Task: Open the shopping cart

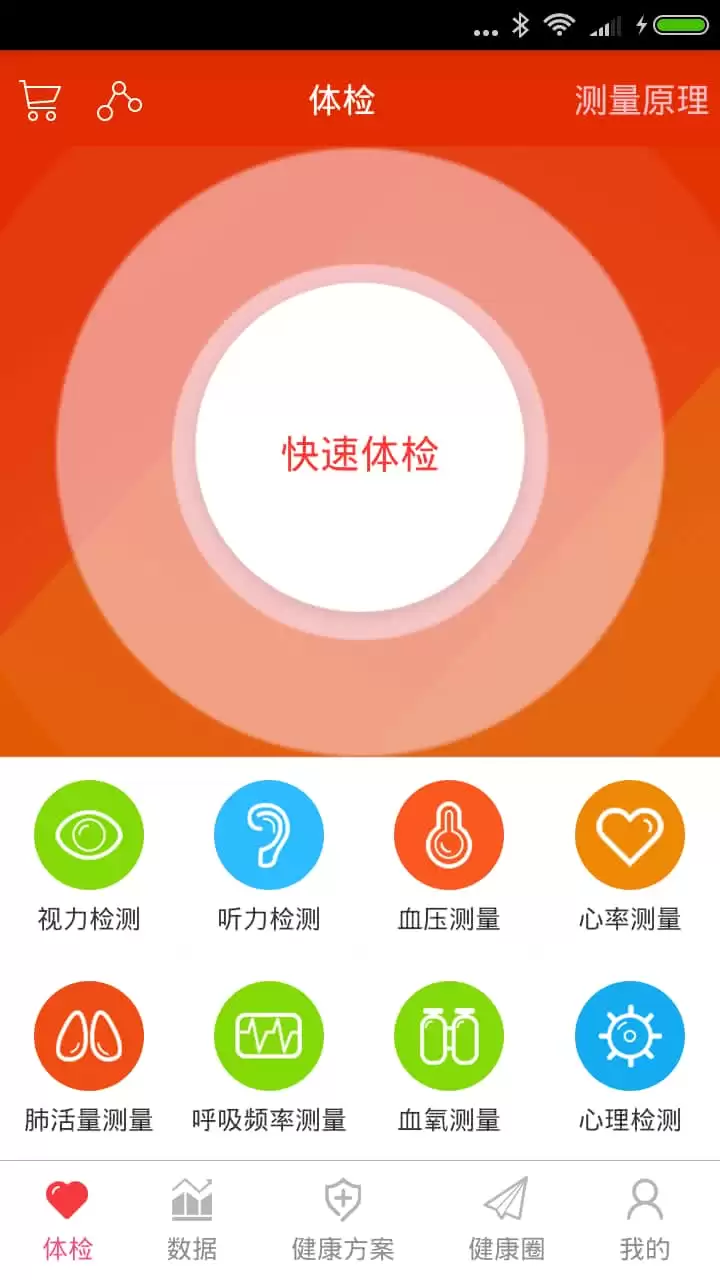Action: tap(40, 101)
